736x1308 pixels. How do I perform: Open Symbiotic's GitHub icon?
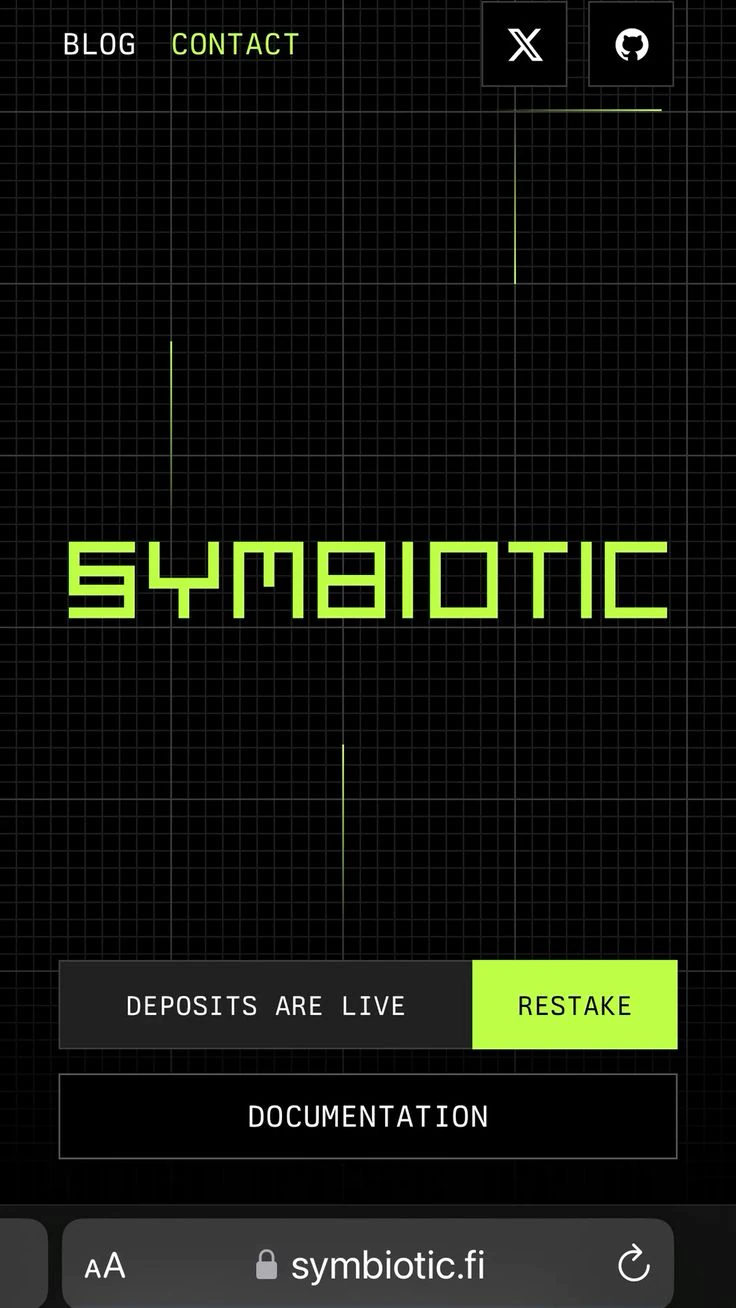[x=631, y=45]
